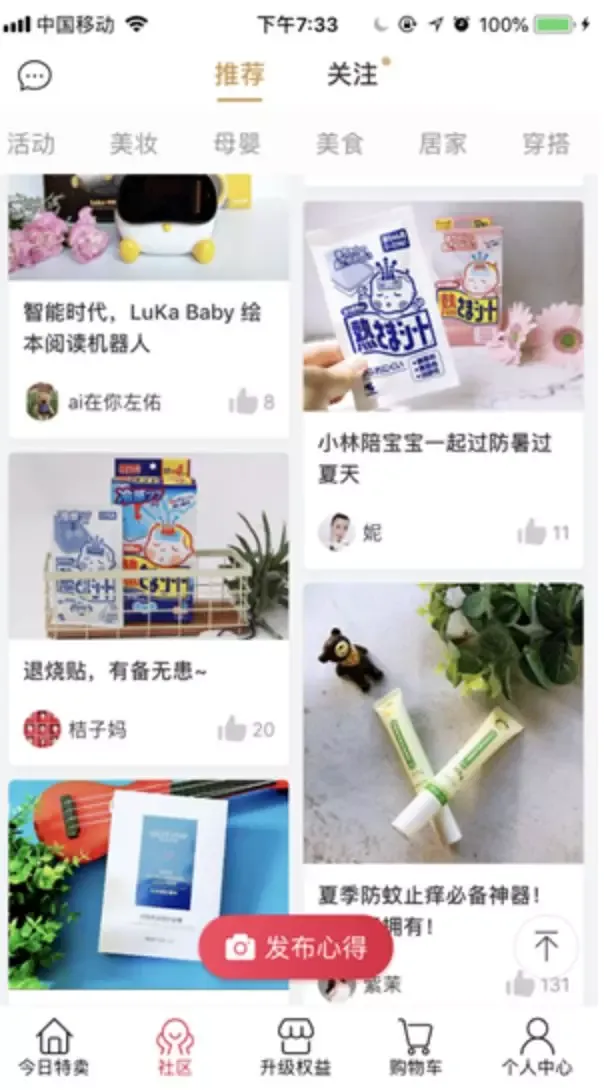Tap the 发布心得 button
The height and width of the screenshot is (1090, 604).
click(296, 947)
